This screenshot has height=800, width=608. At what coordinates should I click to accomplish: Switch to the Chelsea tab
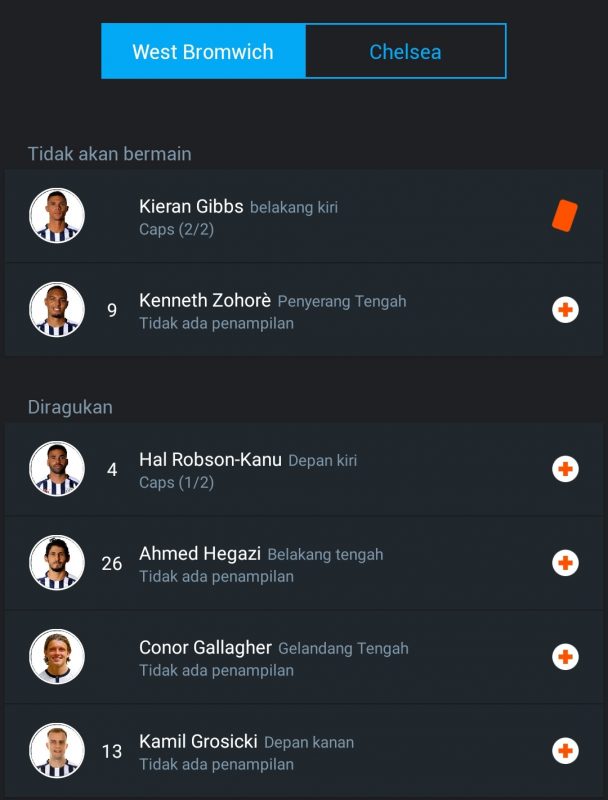point(405,52)
